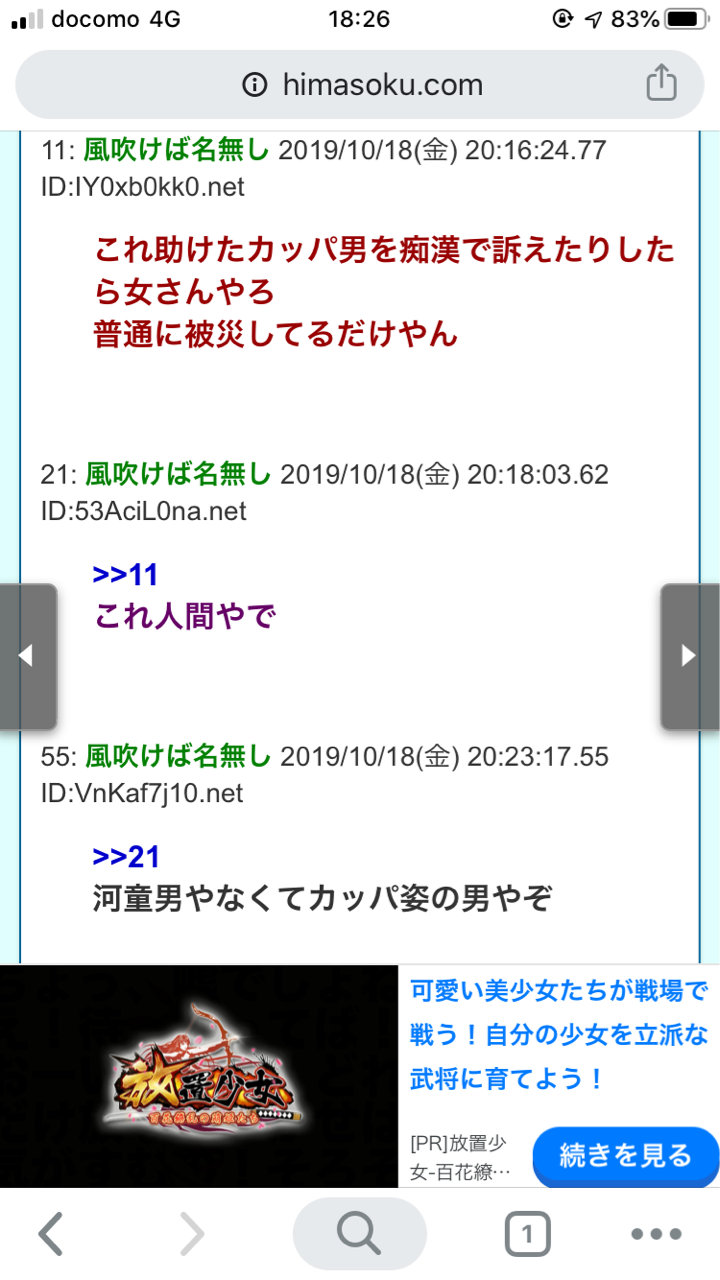Open the >>11 reply anchor link

point(125,575)
